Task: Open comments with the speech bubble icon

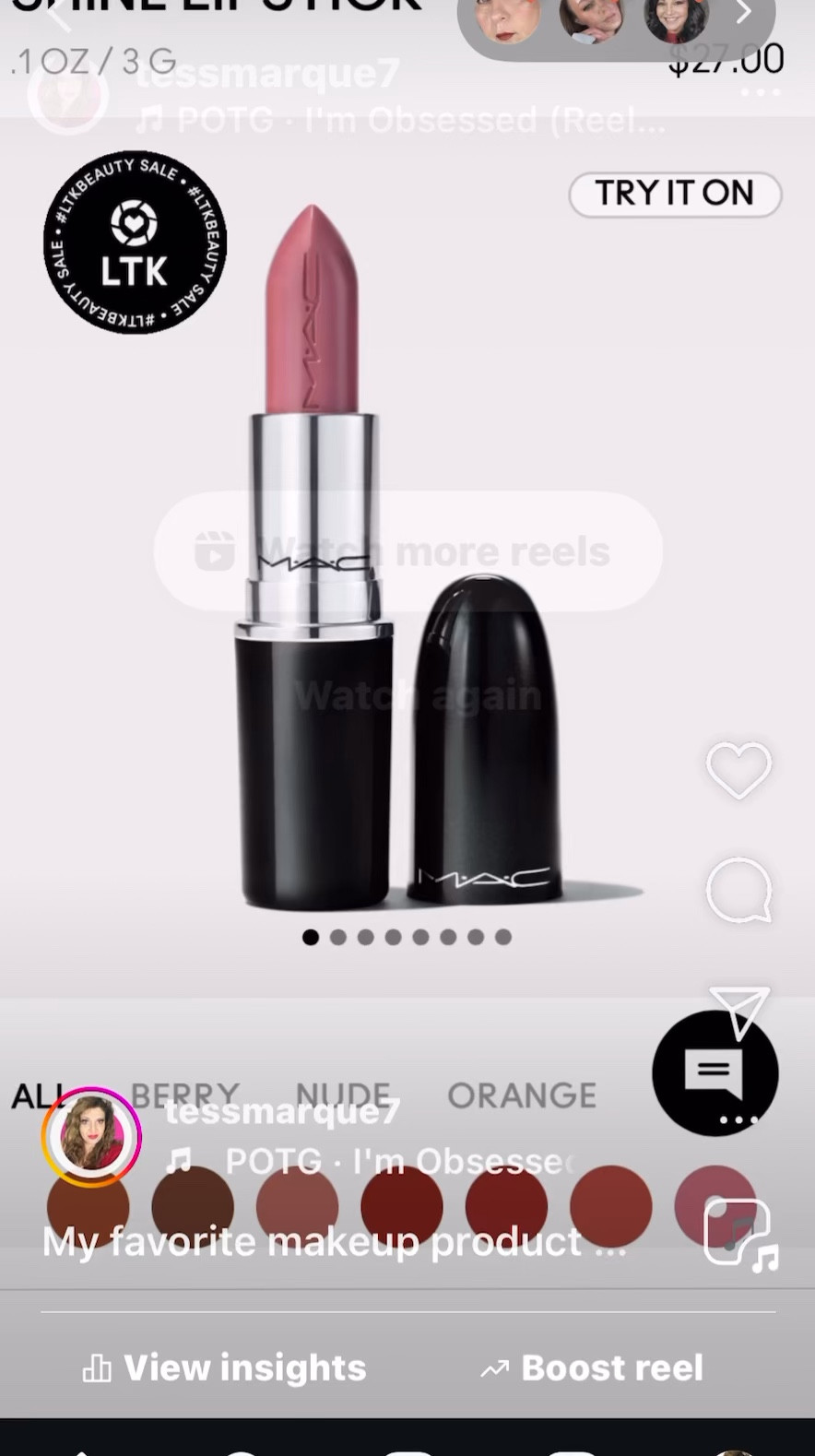Action: point(738,891)
